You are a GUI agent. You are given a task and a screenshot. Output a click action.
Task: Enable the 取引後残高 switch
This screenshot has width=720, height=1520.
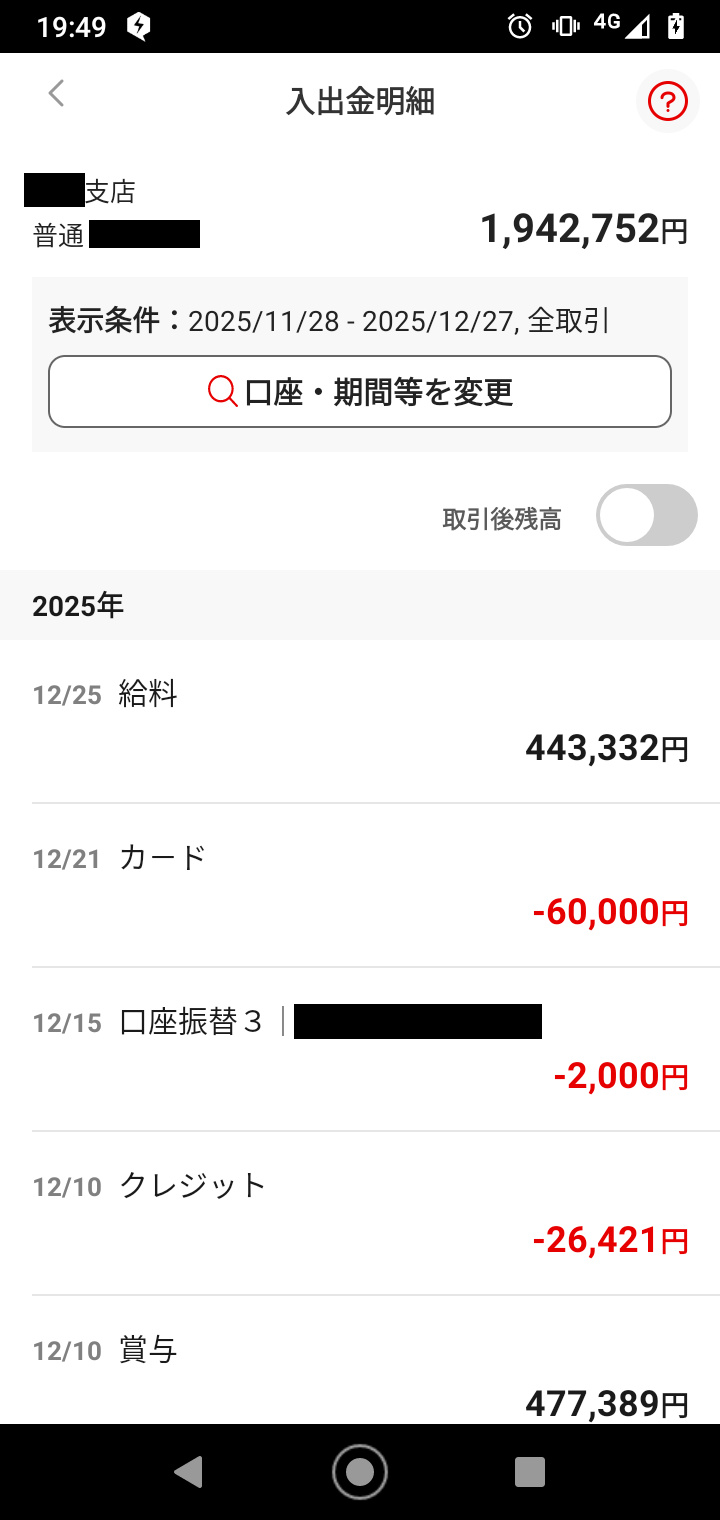pos(646,516)
